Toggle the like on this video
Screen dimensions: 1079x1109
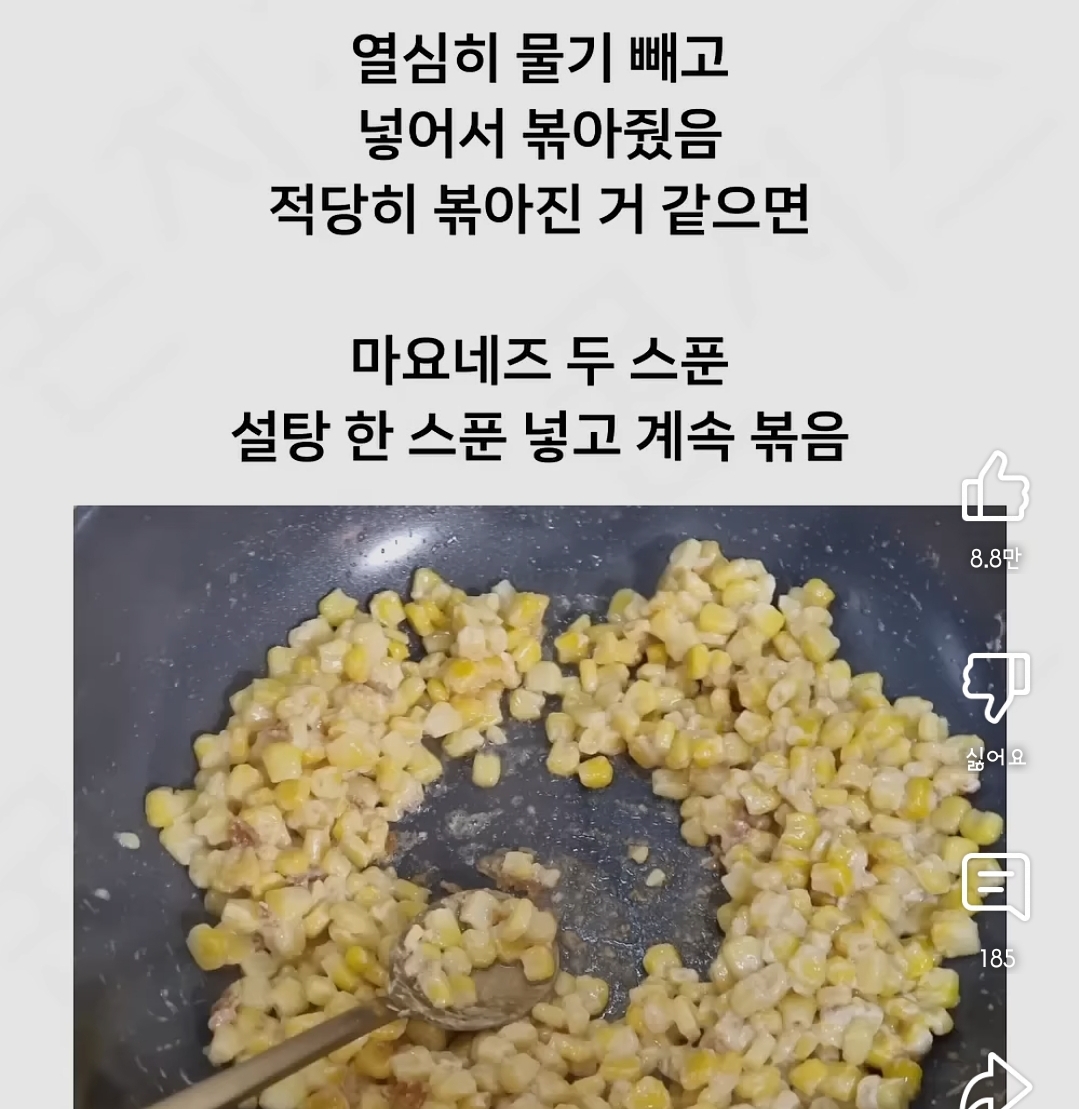click(x=997, y=487)
